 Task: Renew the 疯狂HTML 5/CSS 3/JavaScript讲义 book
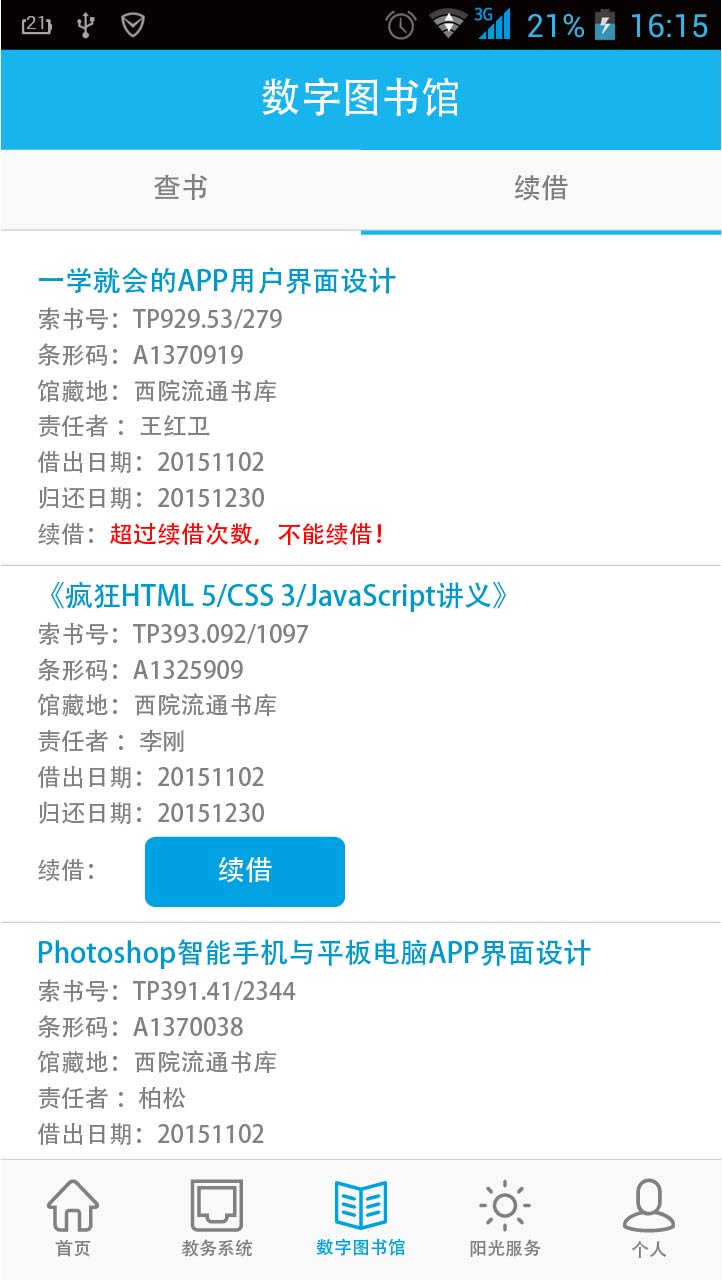click(x=245, y=871)
